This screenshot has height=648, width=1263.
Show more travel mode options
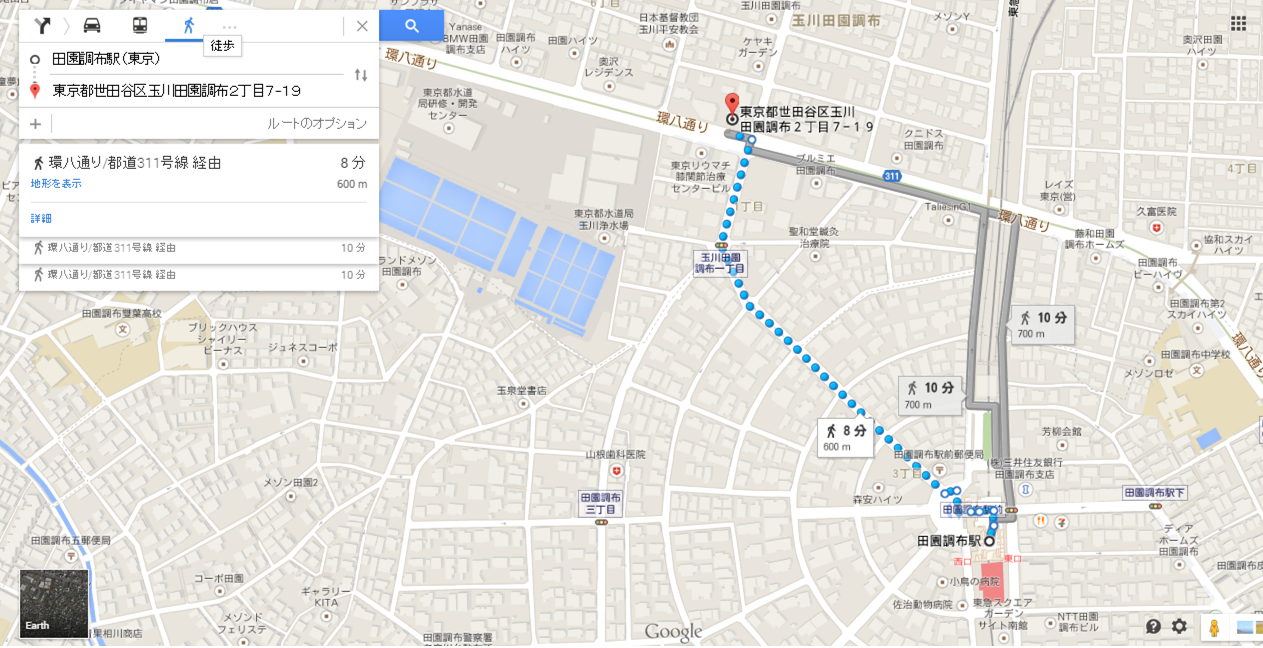(230, 27)
